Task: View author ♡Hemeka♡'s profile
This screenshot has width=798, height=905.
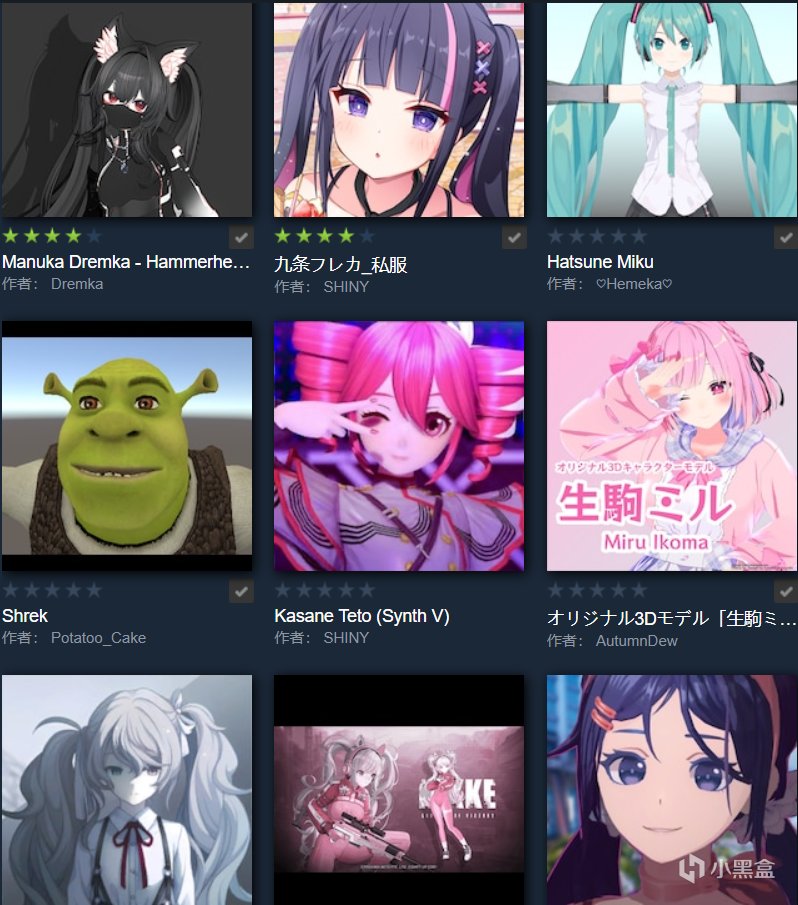Action: click(634, 284)
